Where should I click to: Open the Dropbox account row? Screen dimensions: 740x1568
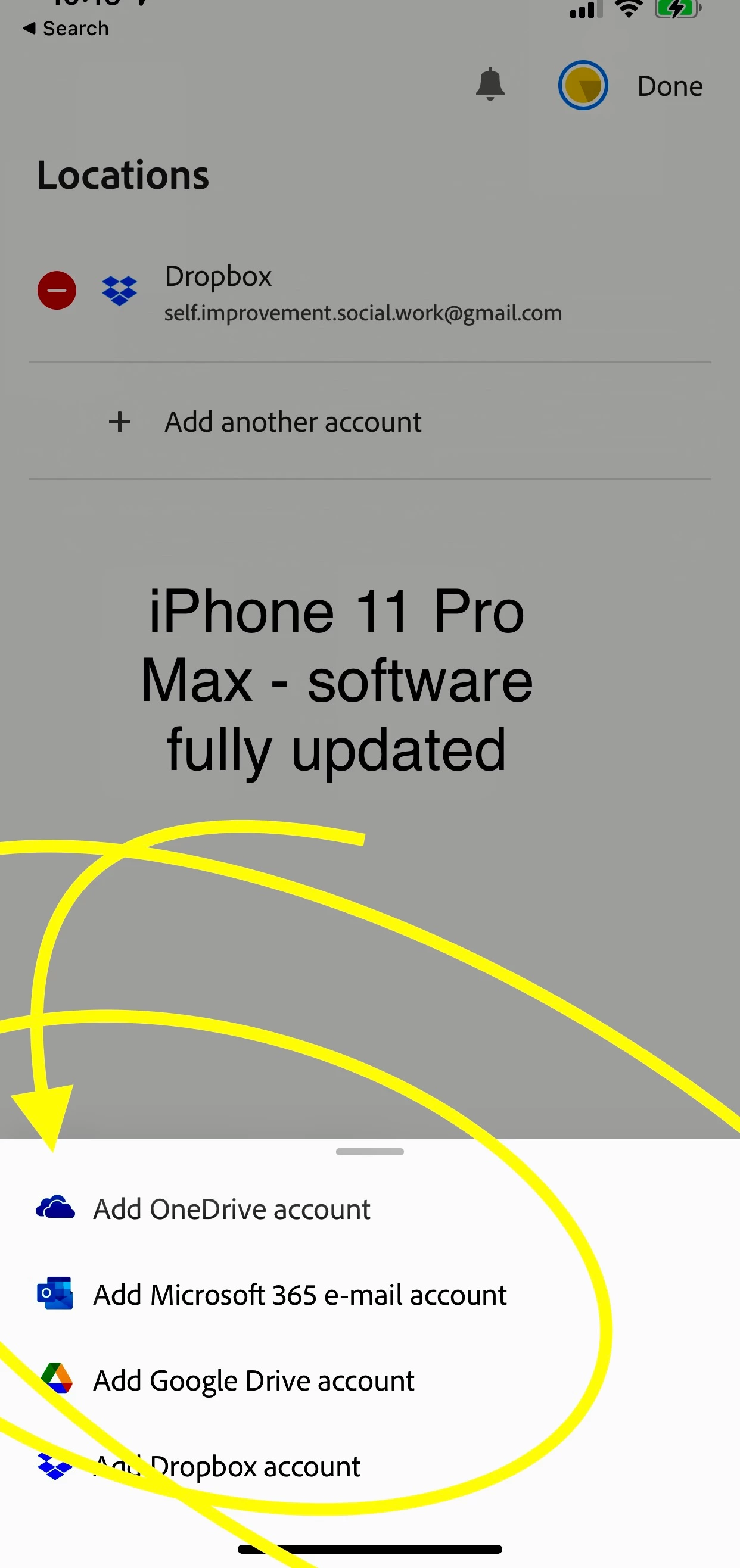(362, 294)
